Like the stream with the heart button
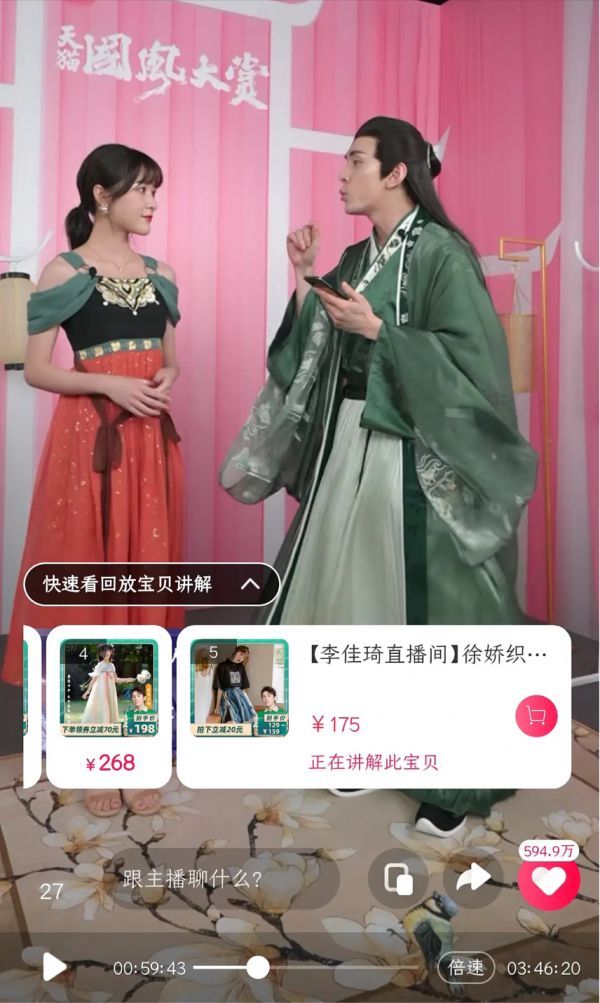The width and height of the screenshot is (600, 1003). click(549, 881)
